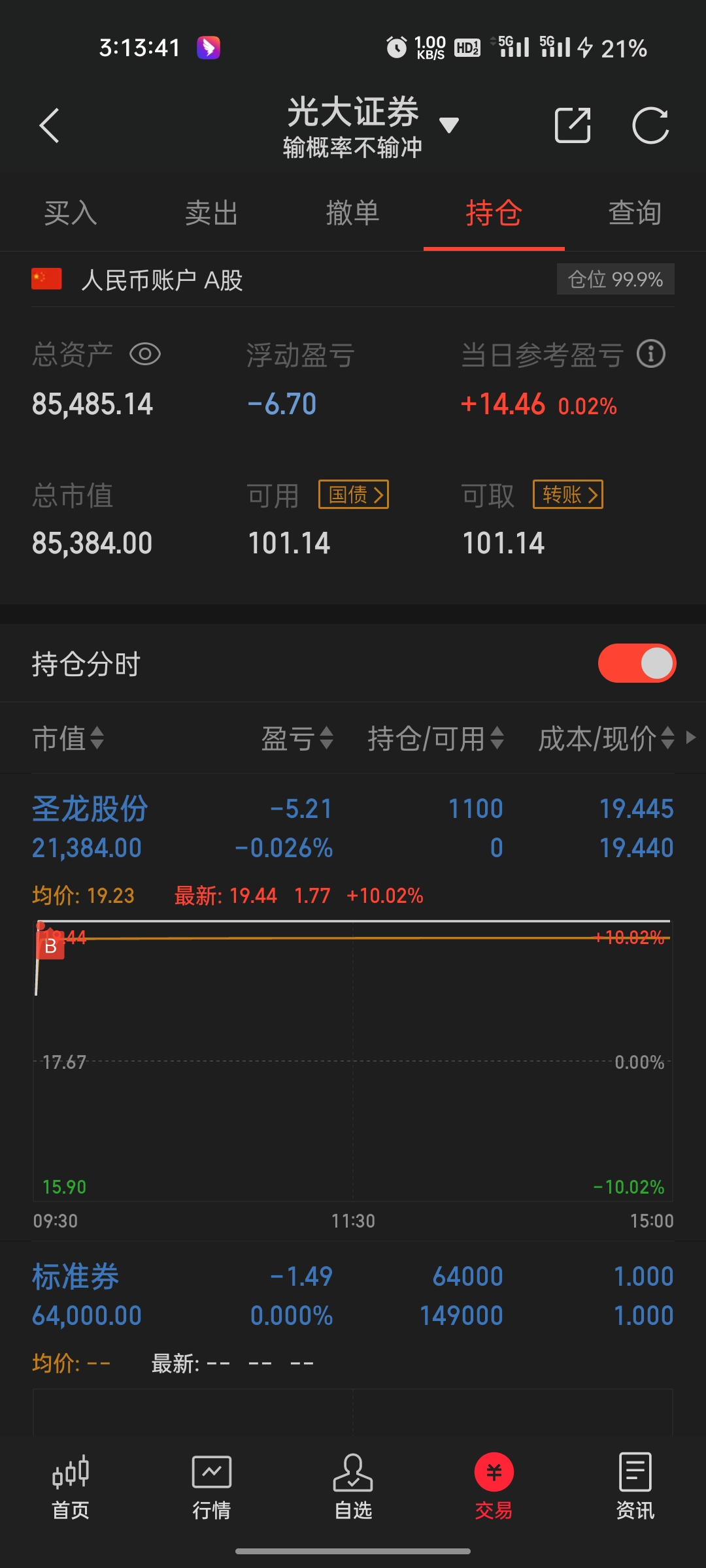Open the 标准券 position row

(353, 1296)
